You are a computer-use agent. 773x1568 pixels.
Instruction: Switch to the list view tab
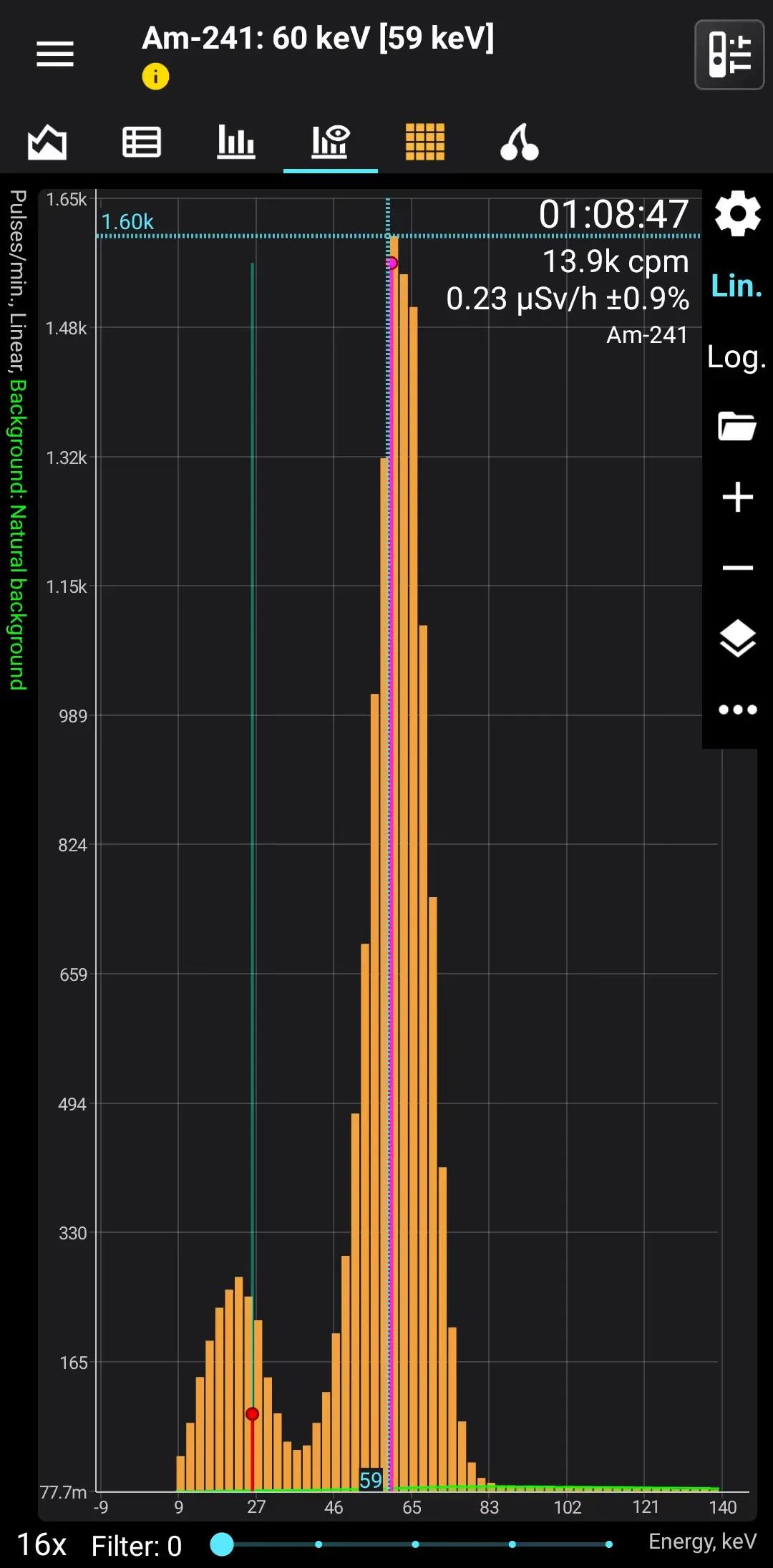[x=142, y=142]
